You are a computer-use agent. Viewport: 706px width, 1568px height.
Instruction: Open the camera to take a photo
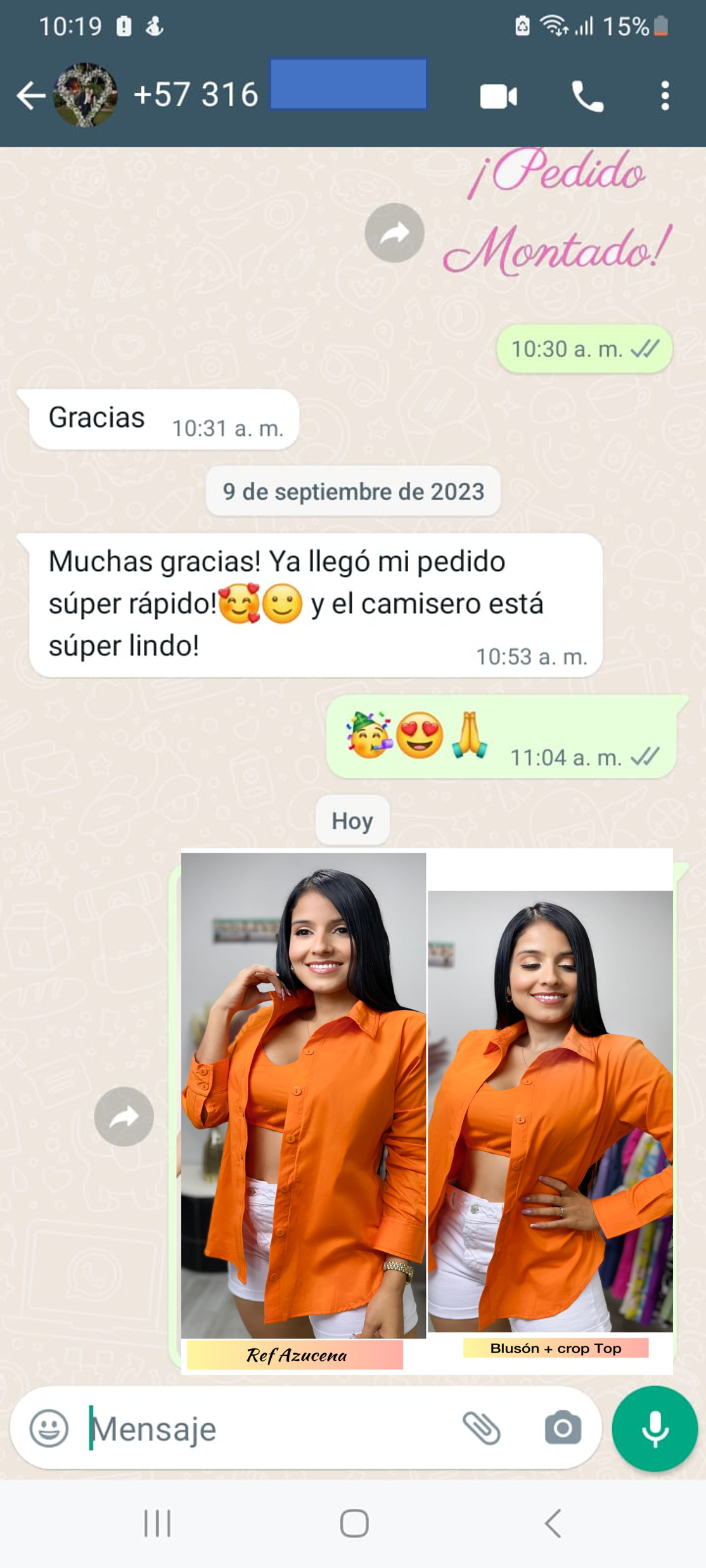click(562, 1428)
